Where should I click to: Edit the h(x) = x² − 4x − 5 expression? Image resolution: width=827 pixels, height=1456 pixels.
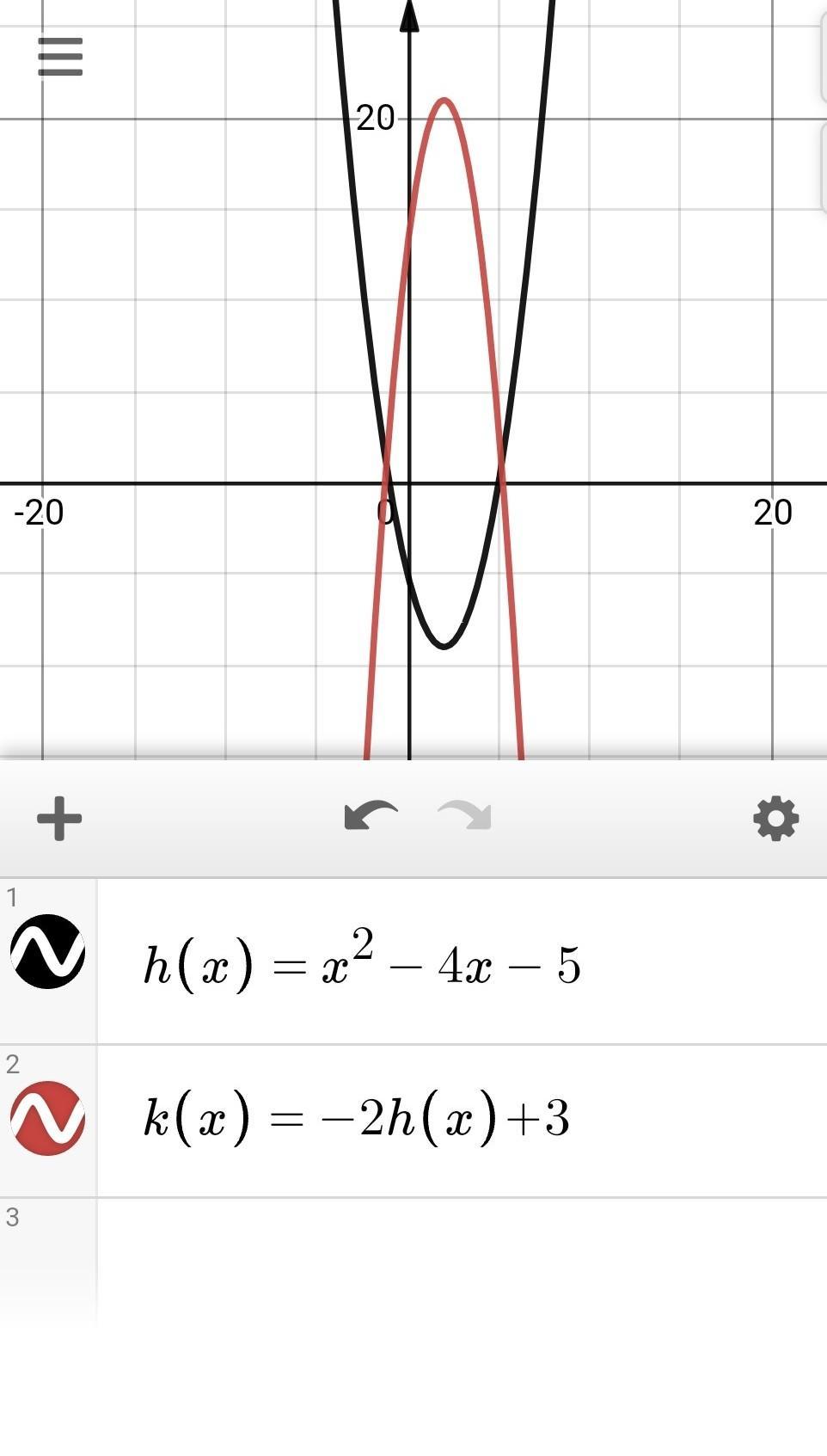pos(361,963)
